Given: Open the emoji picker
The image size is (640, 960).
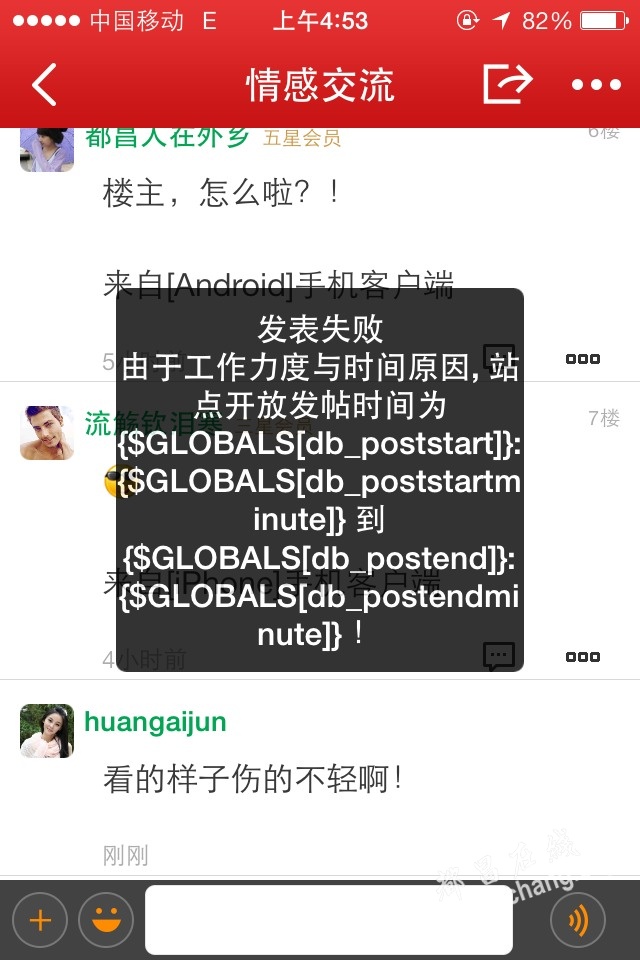Looking at the screenshot, I should coord(106,920).
